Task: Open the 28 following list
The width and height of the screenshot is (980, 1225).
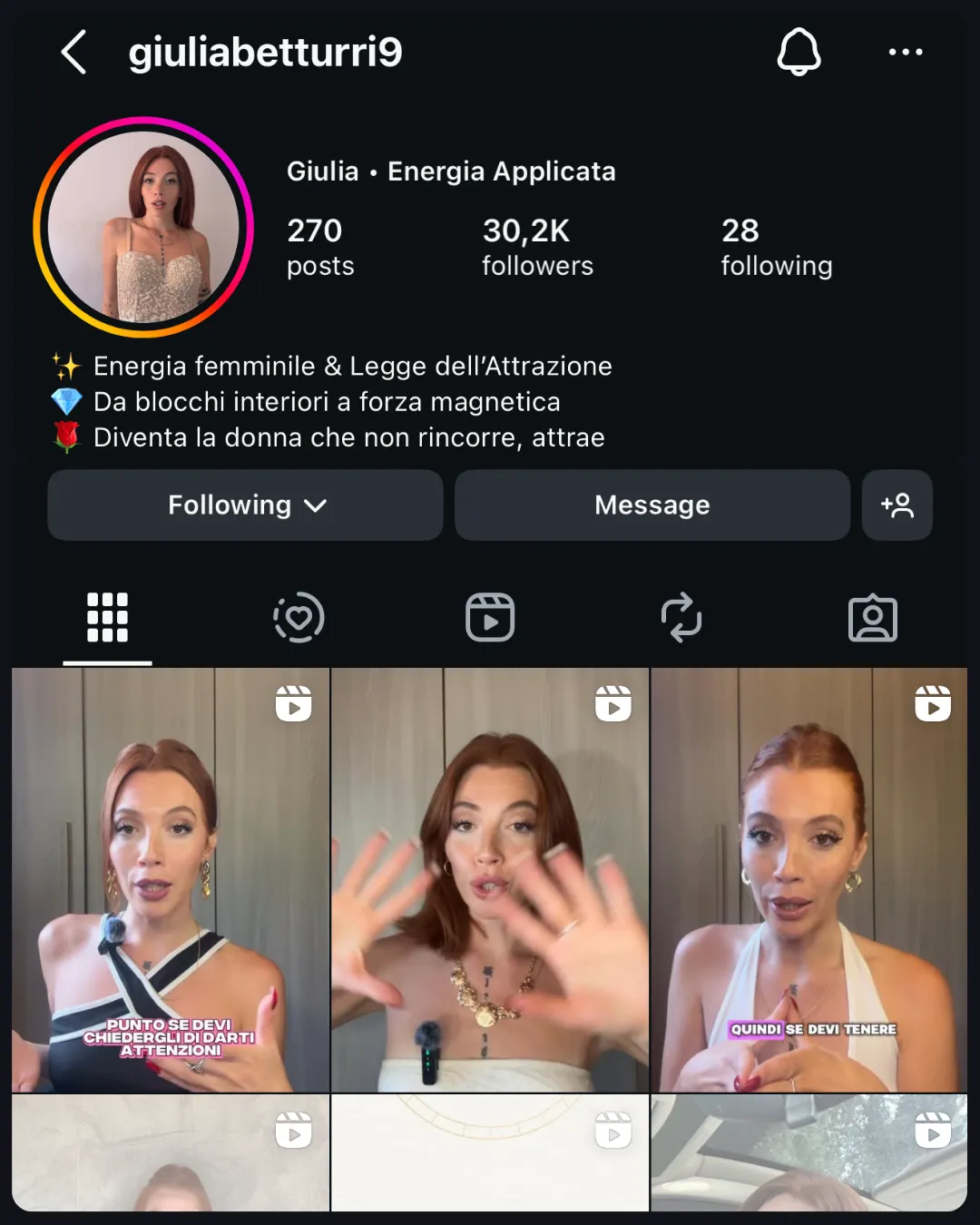Action: click(777, 247)
